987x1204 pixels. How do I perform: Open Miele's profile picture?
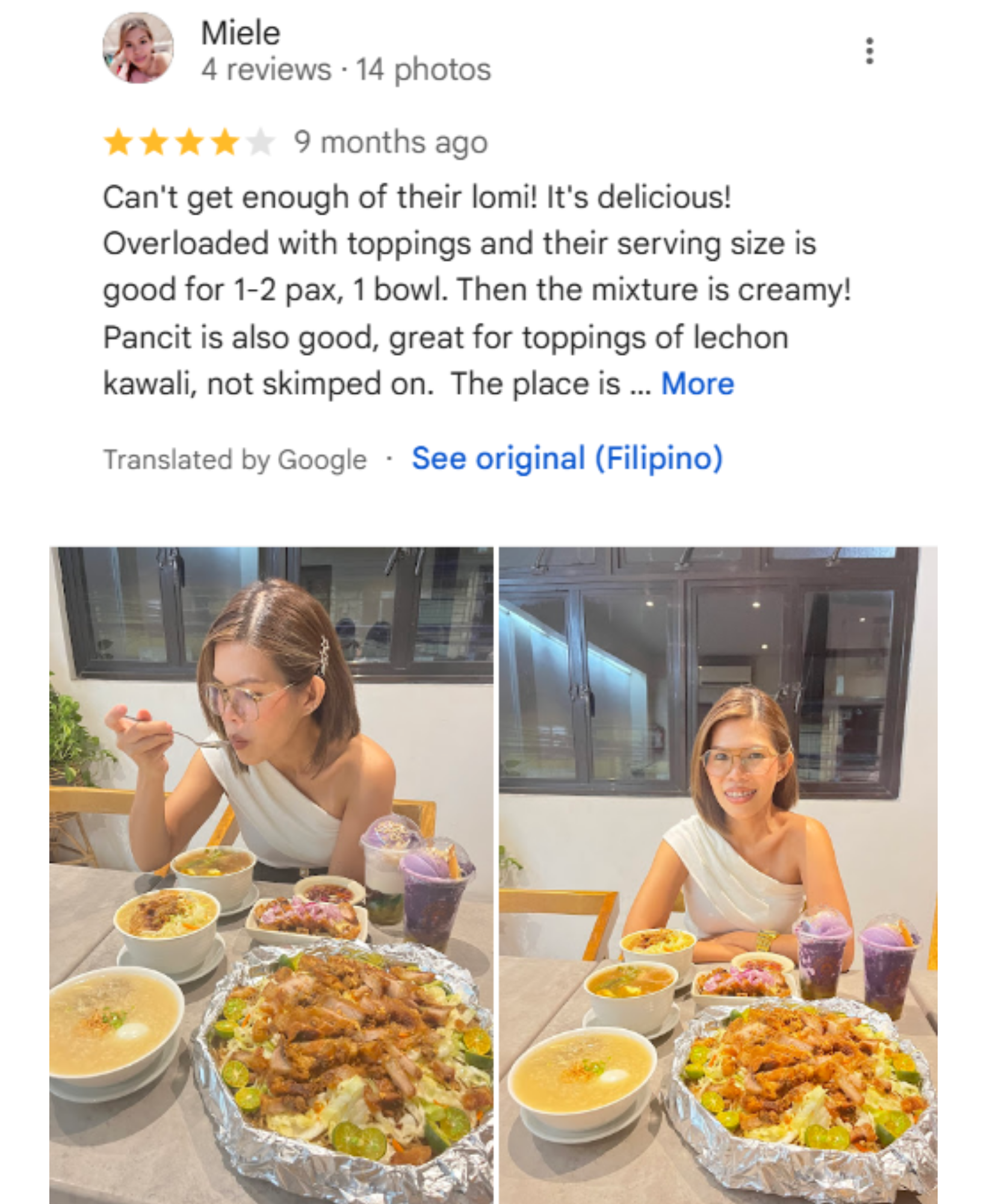tap(138, 48)
